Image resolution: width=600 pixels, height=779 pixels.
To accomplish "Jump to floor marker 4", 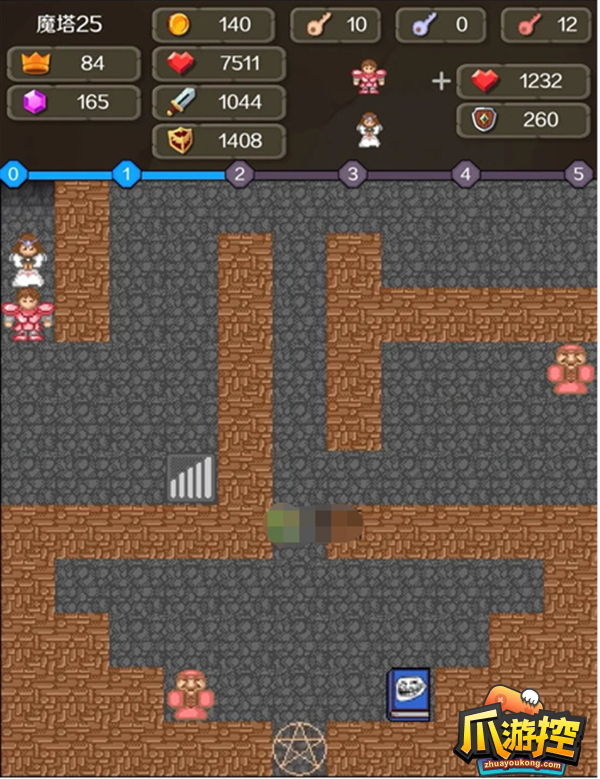I will [464, 175].
